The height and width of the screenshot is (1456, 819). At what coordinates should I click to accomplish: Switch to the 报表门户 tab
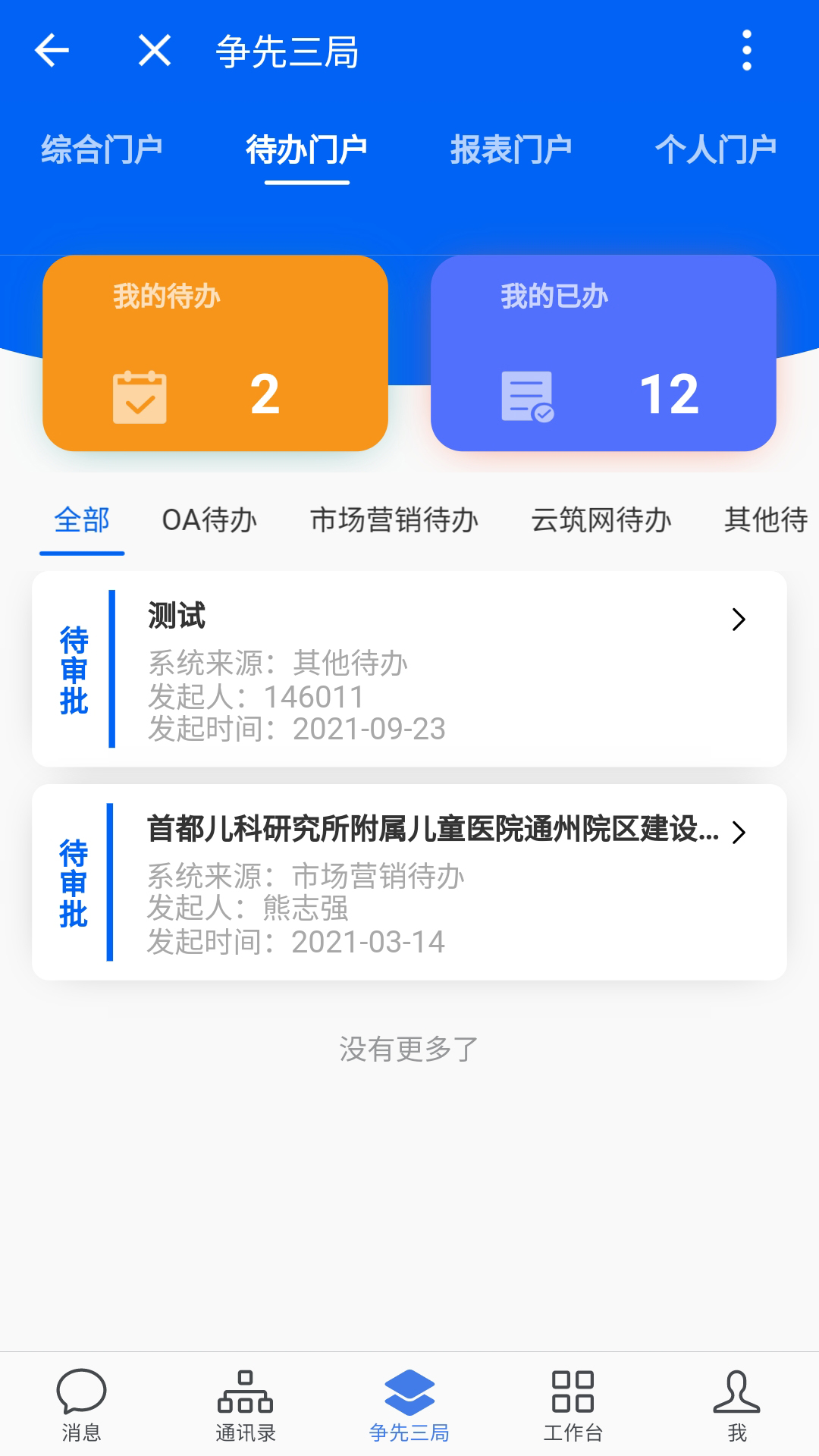click(513, 149)
